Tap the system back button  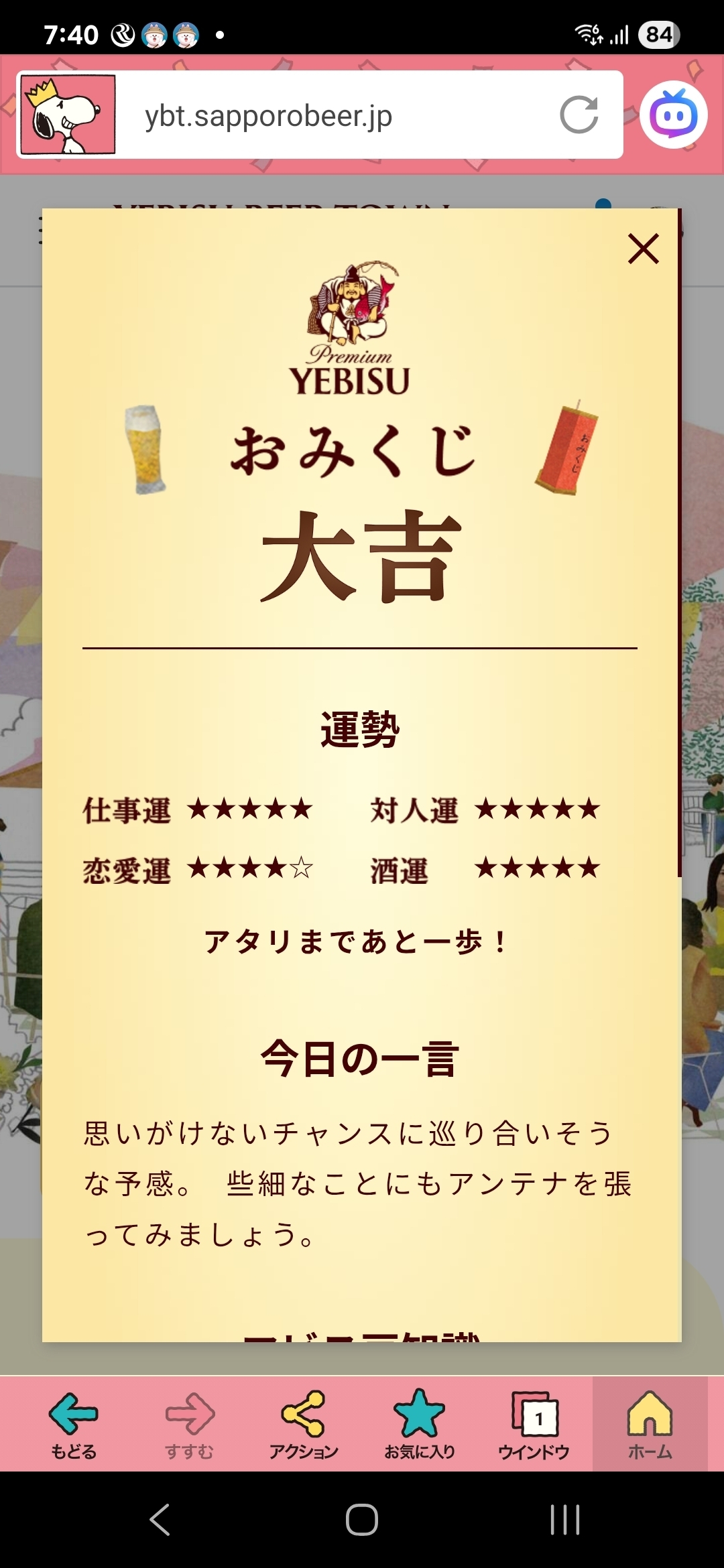[160, 1520]
